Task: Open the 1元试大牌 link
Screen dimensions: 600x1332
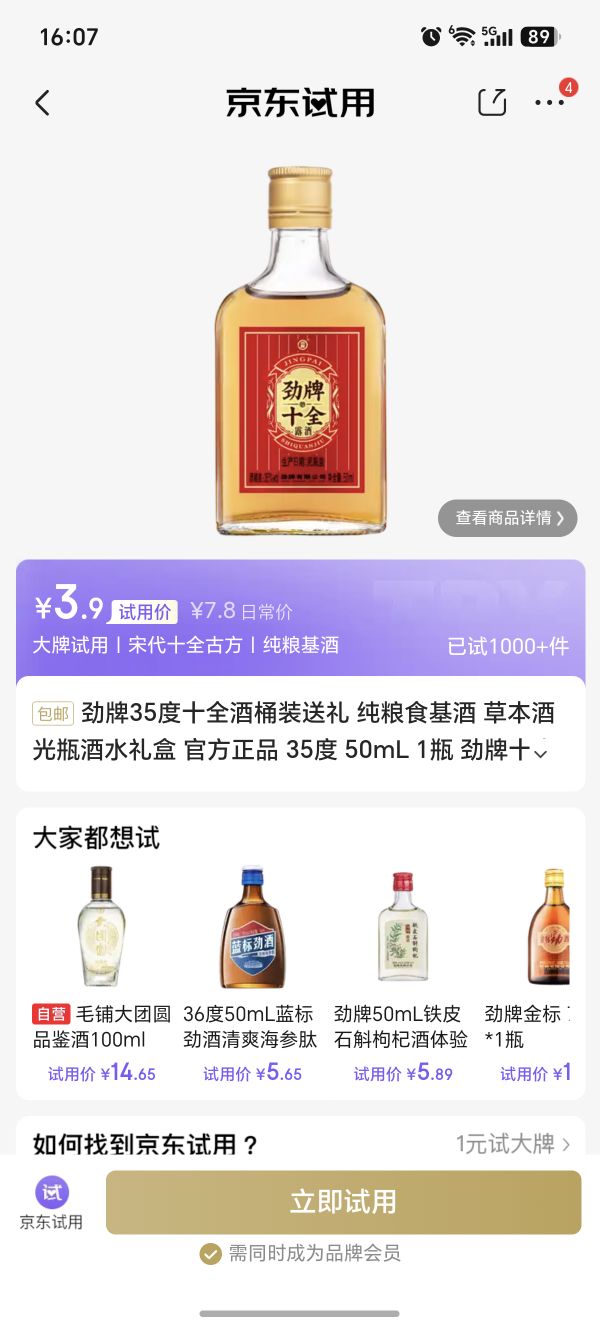Action: 513,1143
